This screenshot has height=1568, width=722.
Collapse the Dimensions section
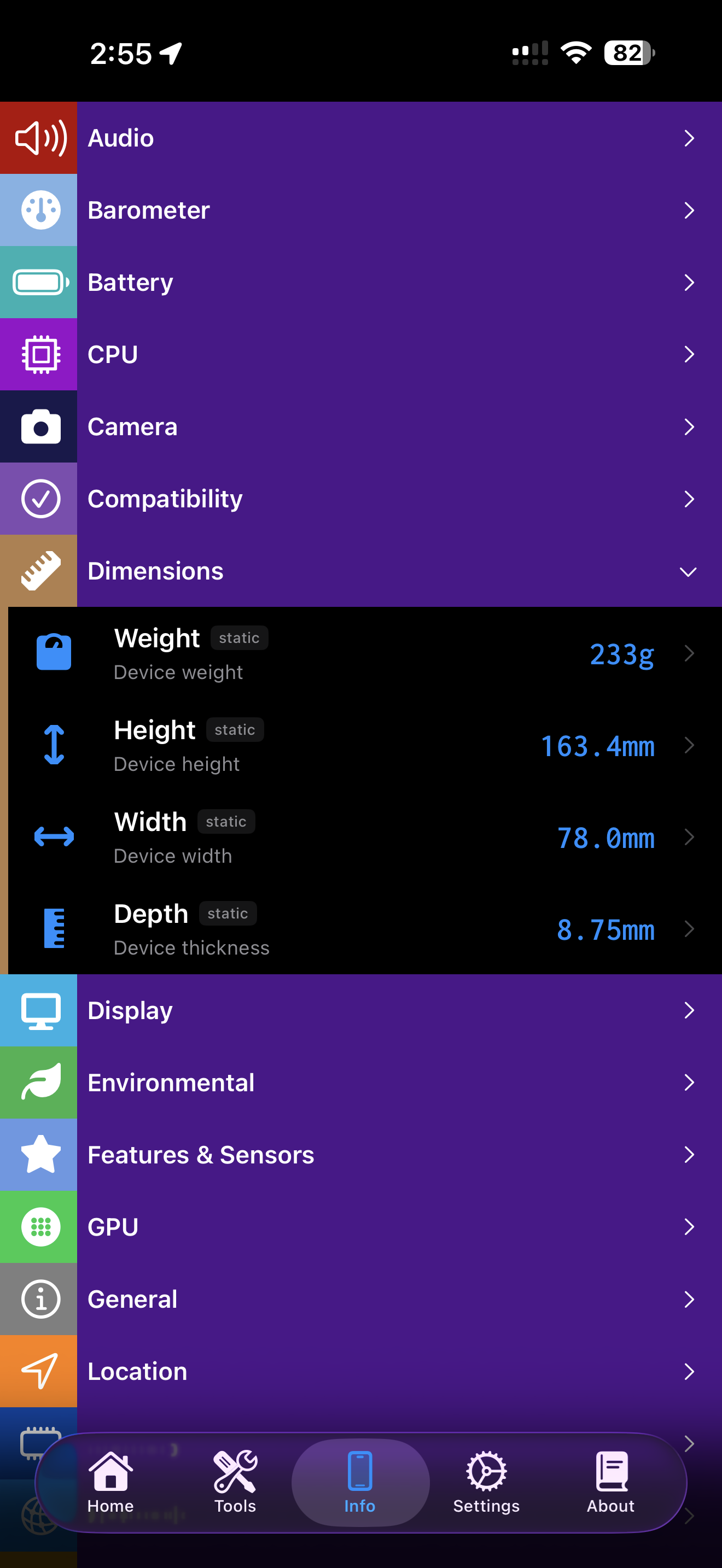click(x=688, y=571)
